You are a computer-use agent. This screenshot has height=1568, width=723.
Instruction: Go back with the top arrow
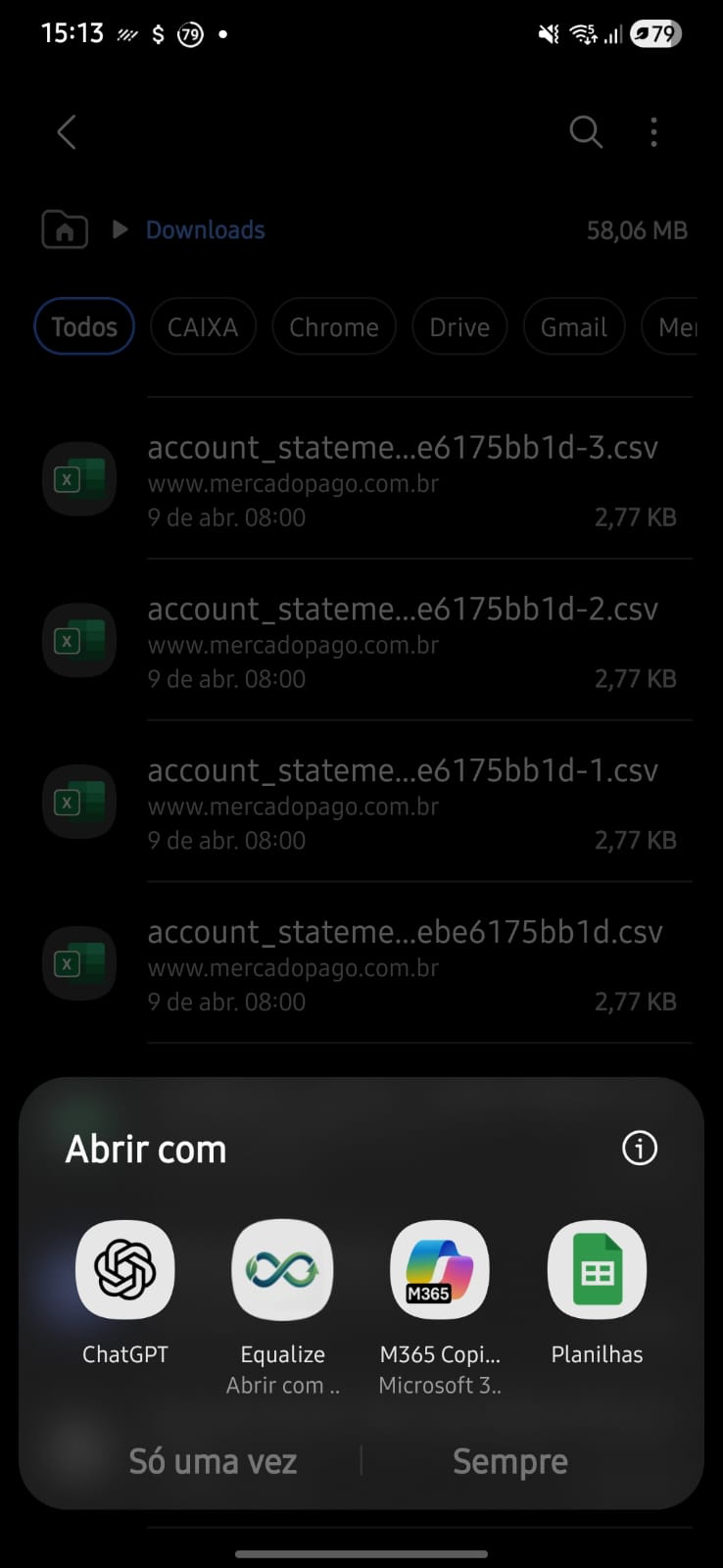(x=66, y=131)
